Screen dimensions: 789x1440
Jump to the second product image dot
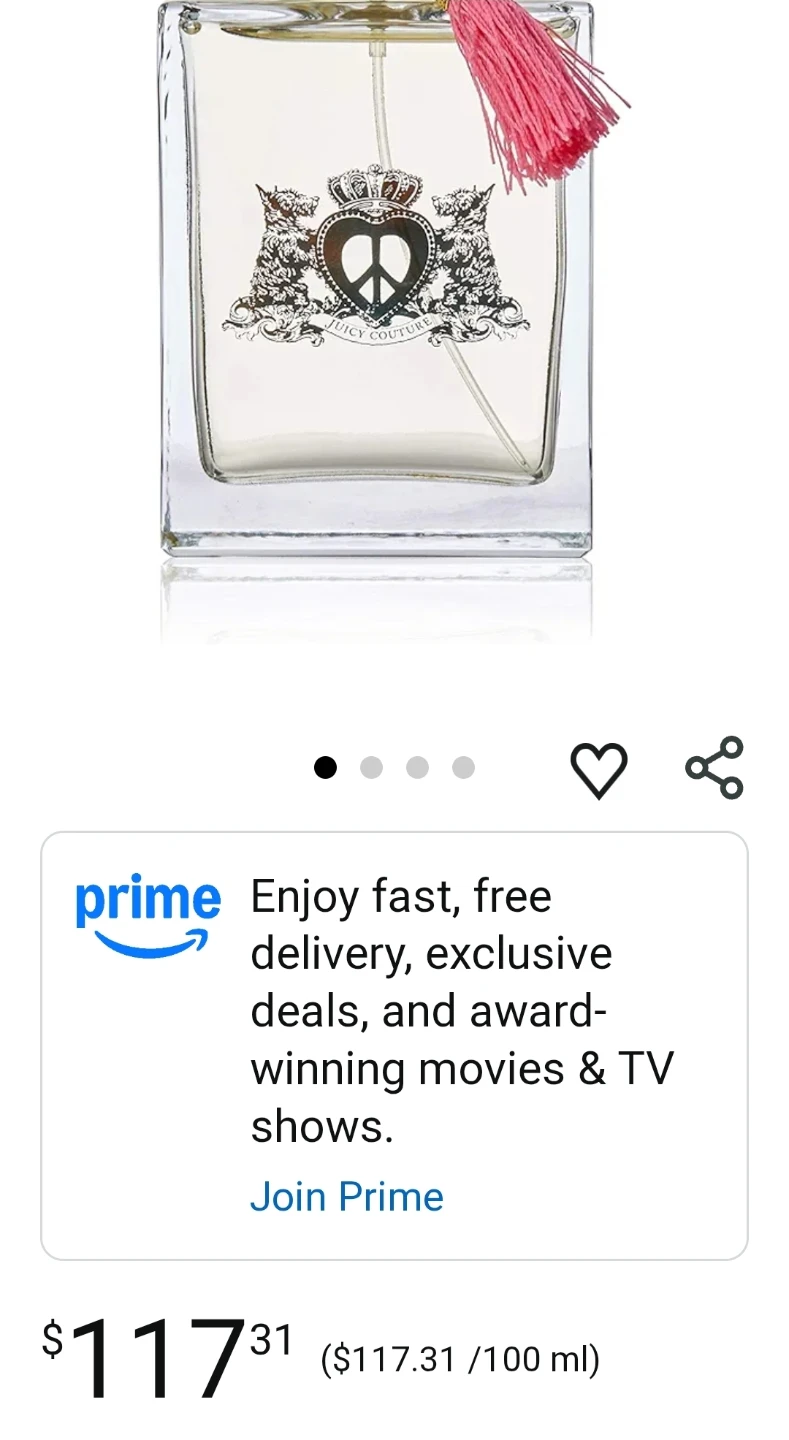click(x=371, y=768)
